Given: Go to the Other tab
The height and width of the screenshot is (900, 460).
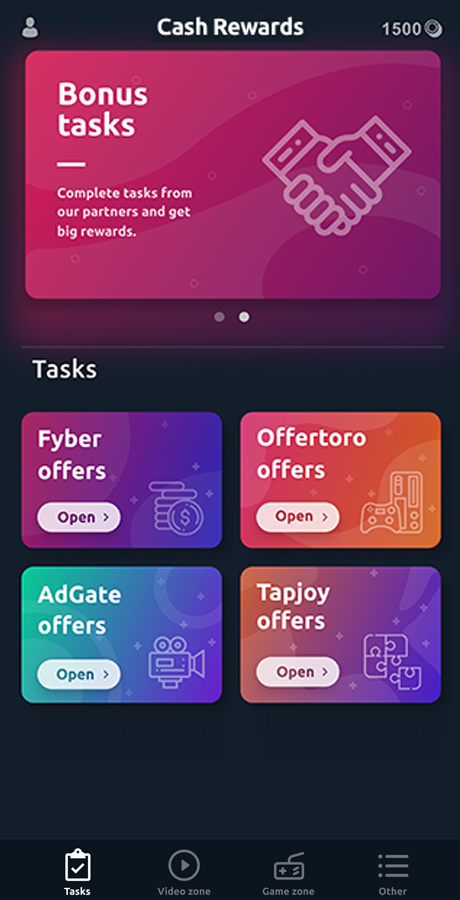Looking at the screenshot, I should coord(393,873).
